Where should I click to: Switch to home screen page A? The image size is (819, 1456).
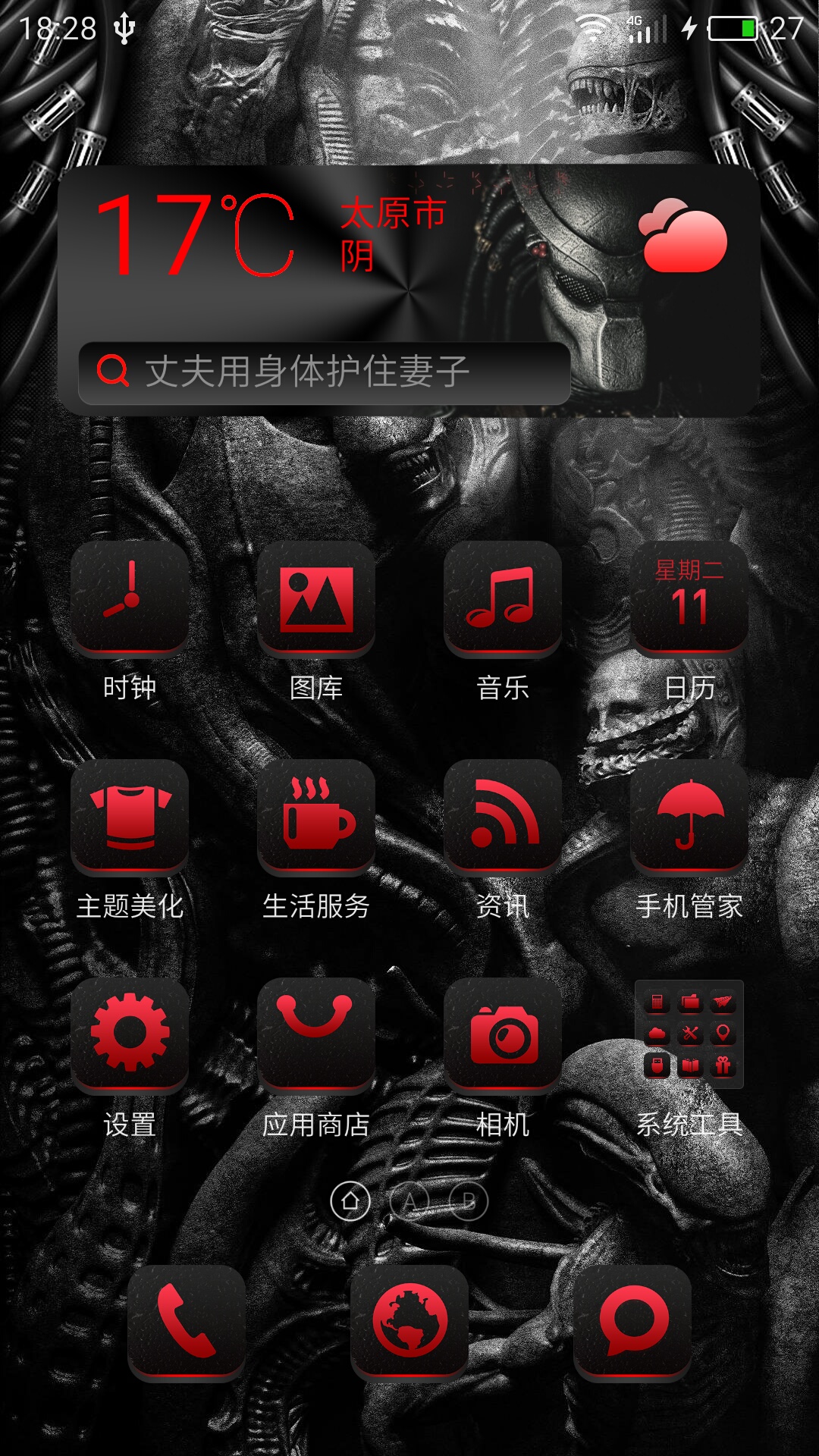click(409, 1201)
